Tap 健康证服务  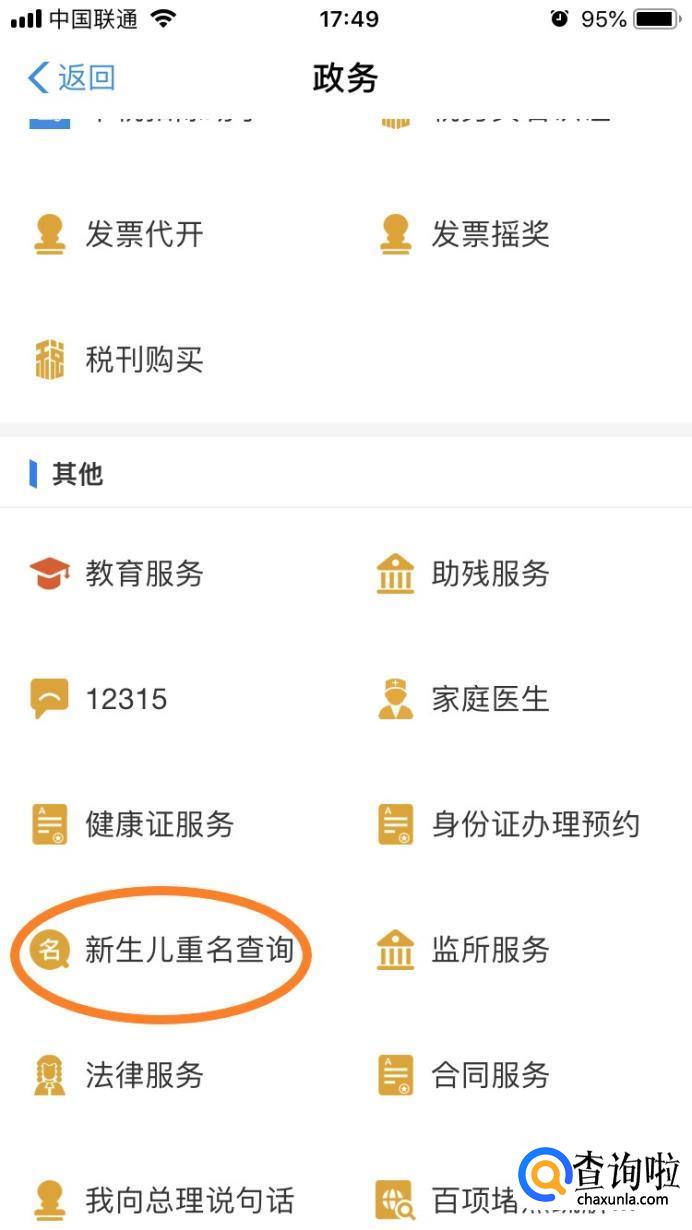click(x=158, y=824)
